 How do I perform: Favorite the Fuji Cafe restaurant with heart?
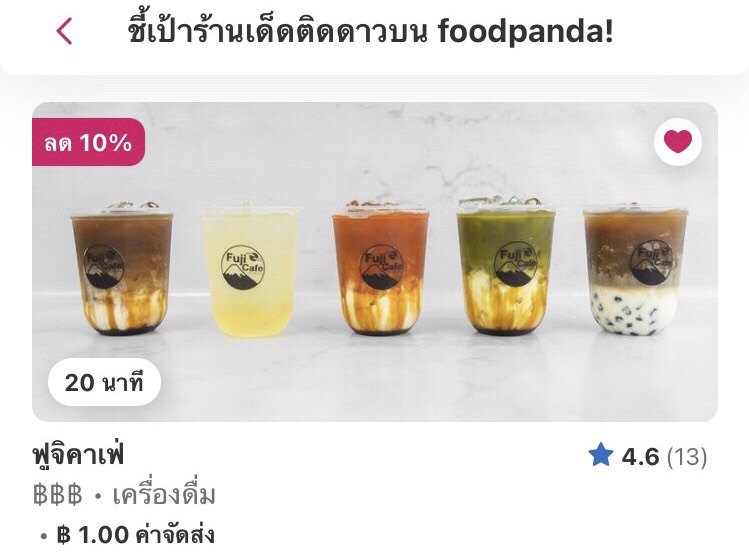(677, 141)
